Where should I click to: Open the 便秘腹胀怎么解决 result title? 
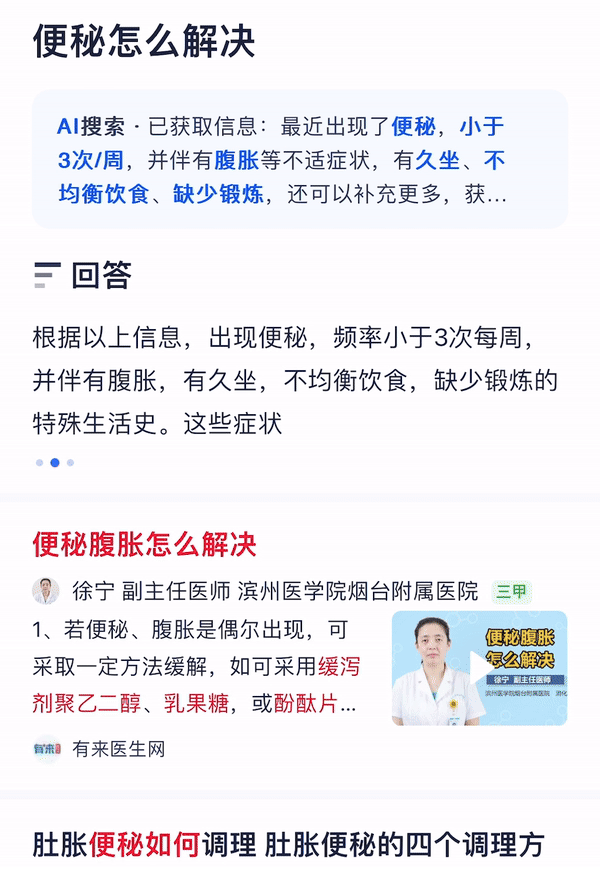pyautogui.click(x=144, y=545)
